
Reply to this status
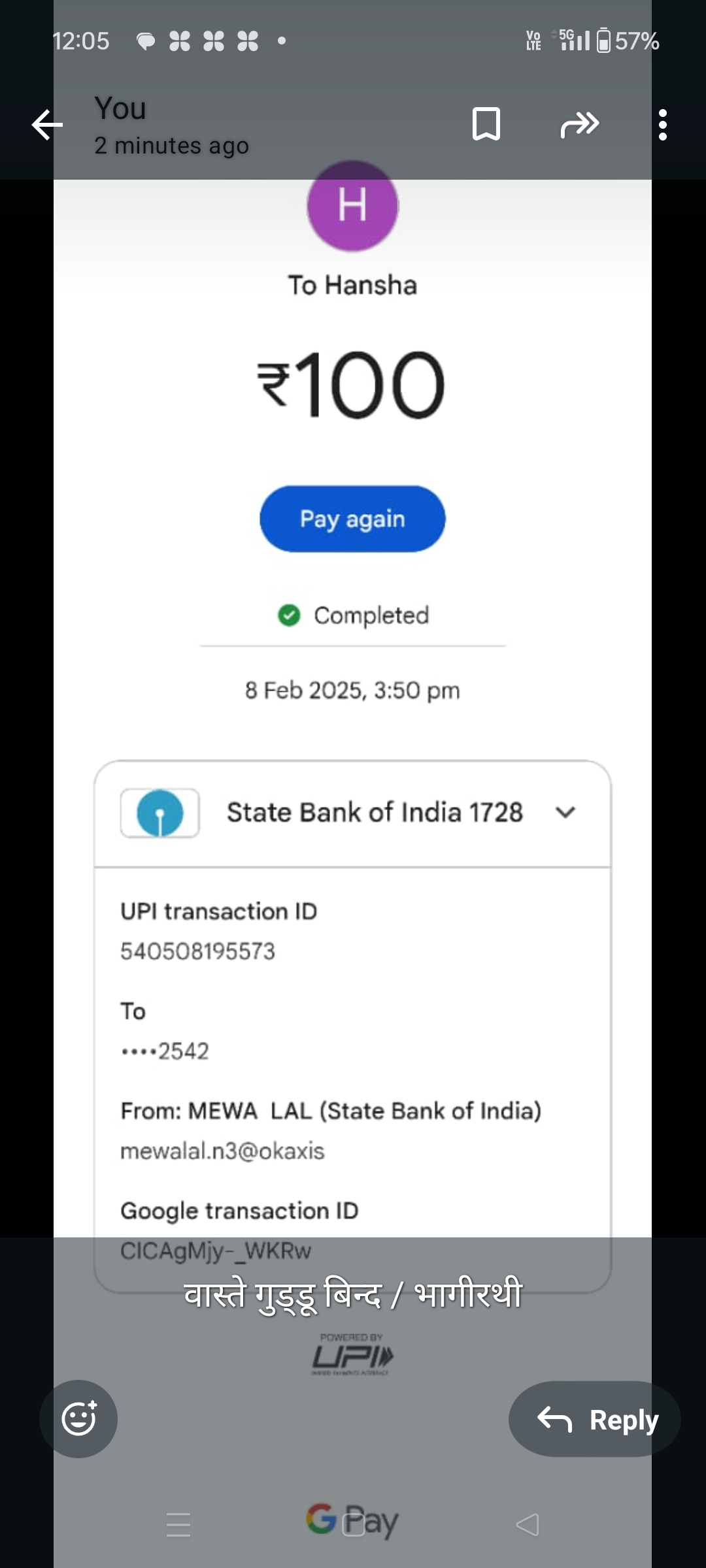pyautogui.click(x=595, y=1419)
